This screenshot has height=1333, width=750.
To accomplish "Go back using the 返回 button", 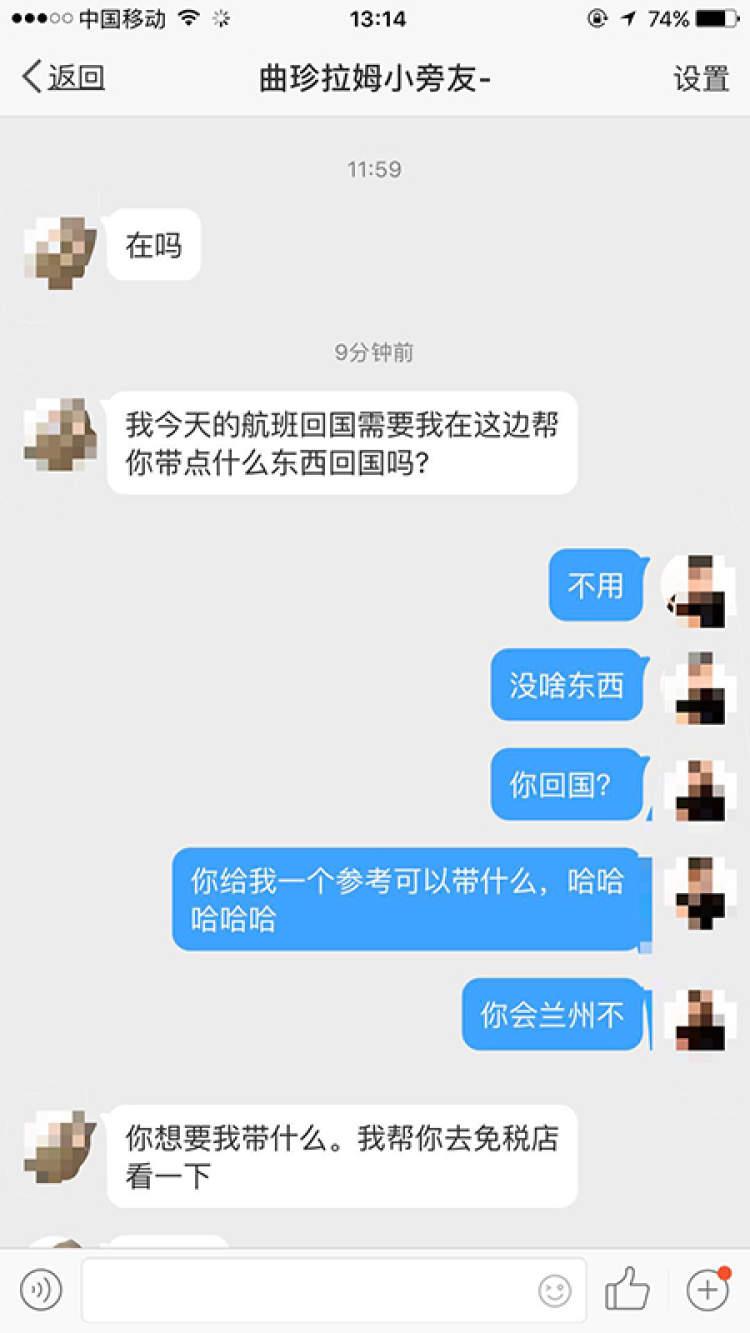I will 64,77.
